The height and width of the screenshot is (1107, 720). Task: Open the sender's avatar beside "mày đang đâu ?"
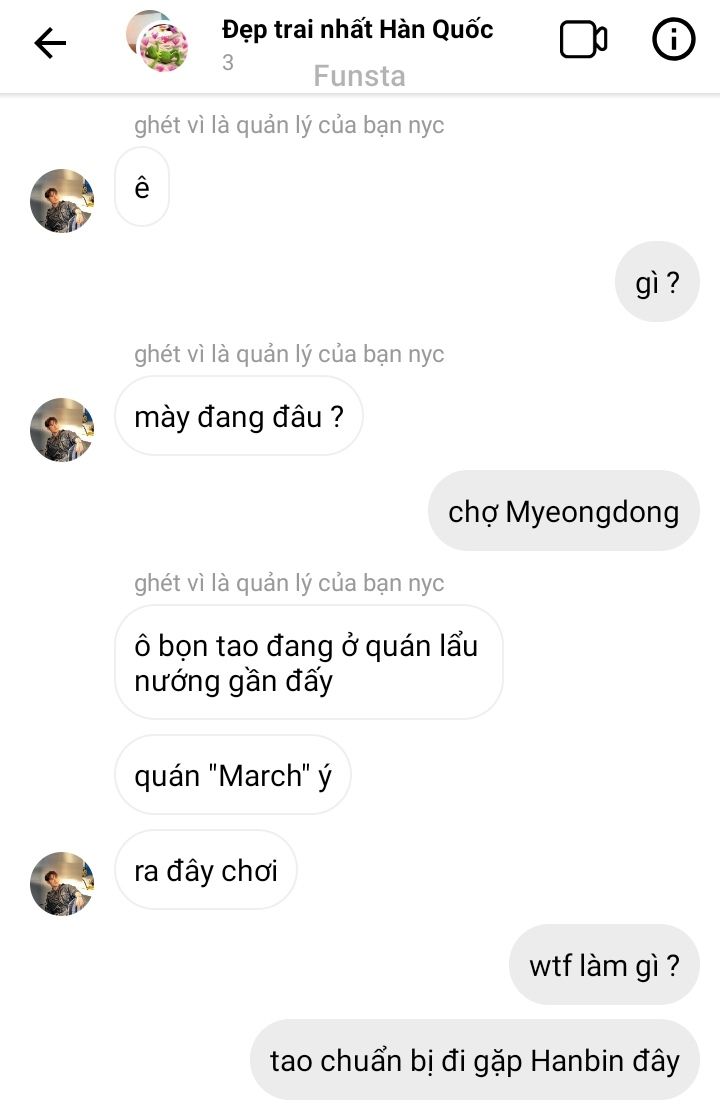[x=62, y=430]
